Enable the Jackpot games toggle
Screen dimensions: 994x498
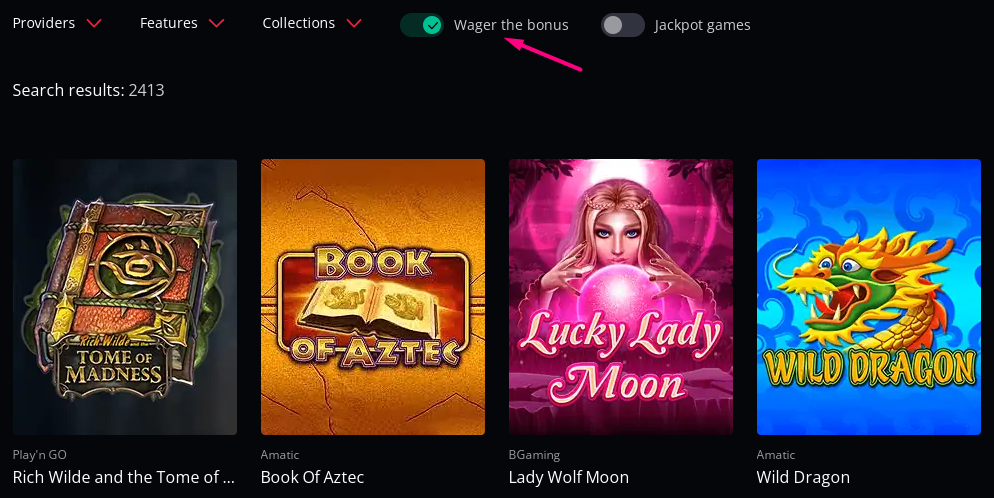point(623,25)
